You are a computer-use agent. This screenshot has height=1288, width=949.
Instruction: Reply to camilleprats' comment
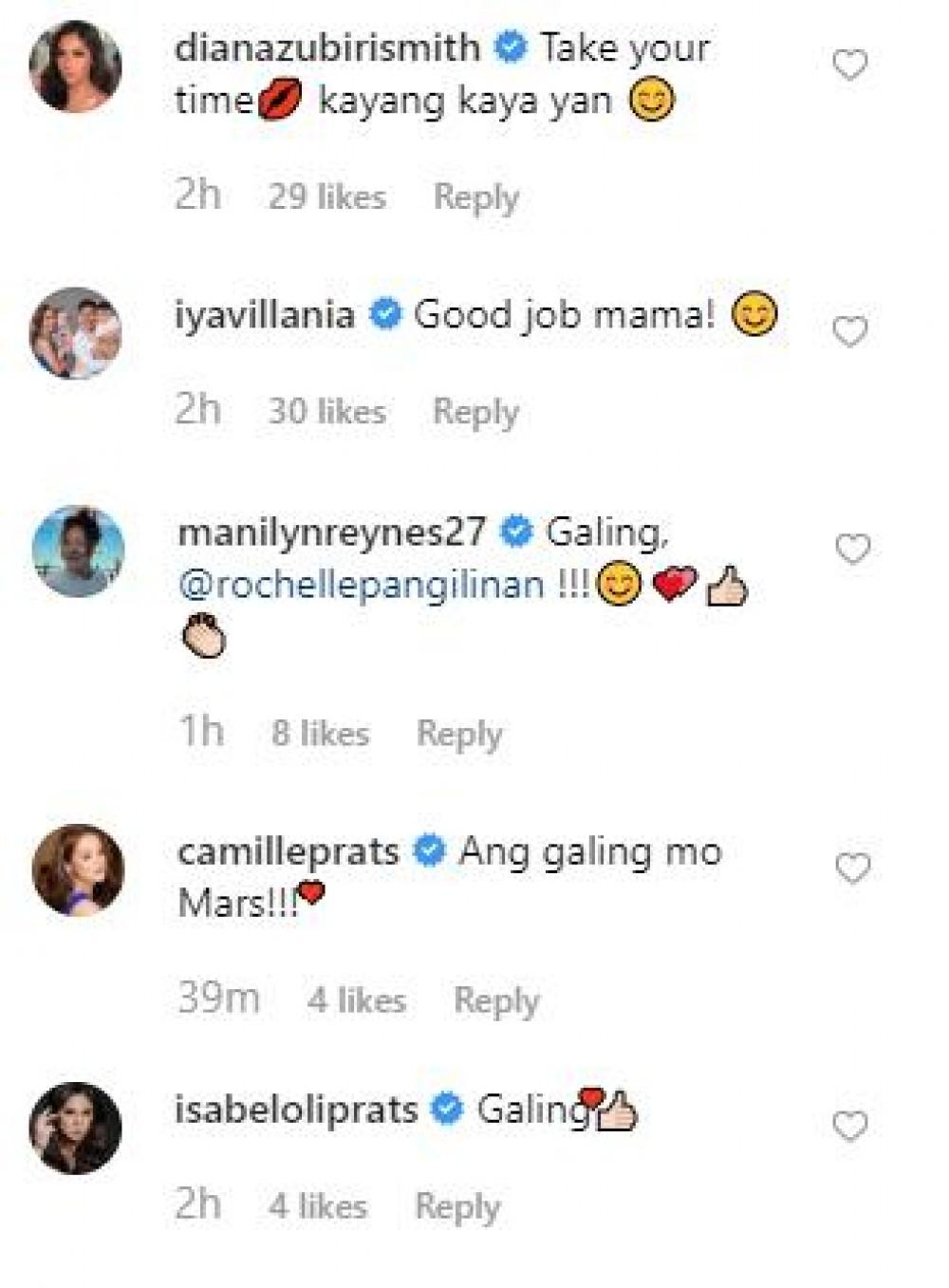tap(496, 1000)
